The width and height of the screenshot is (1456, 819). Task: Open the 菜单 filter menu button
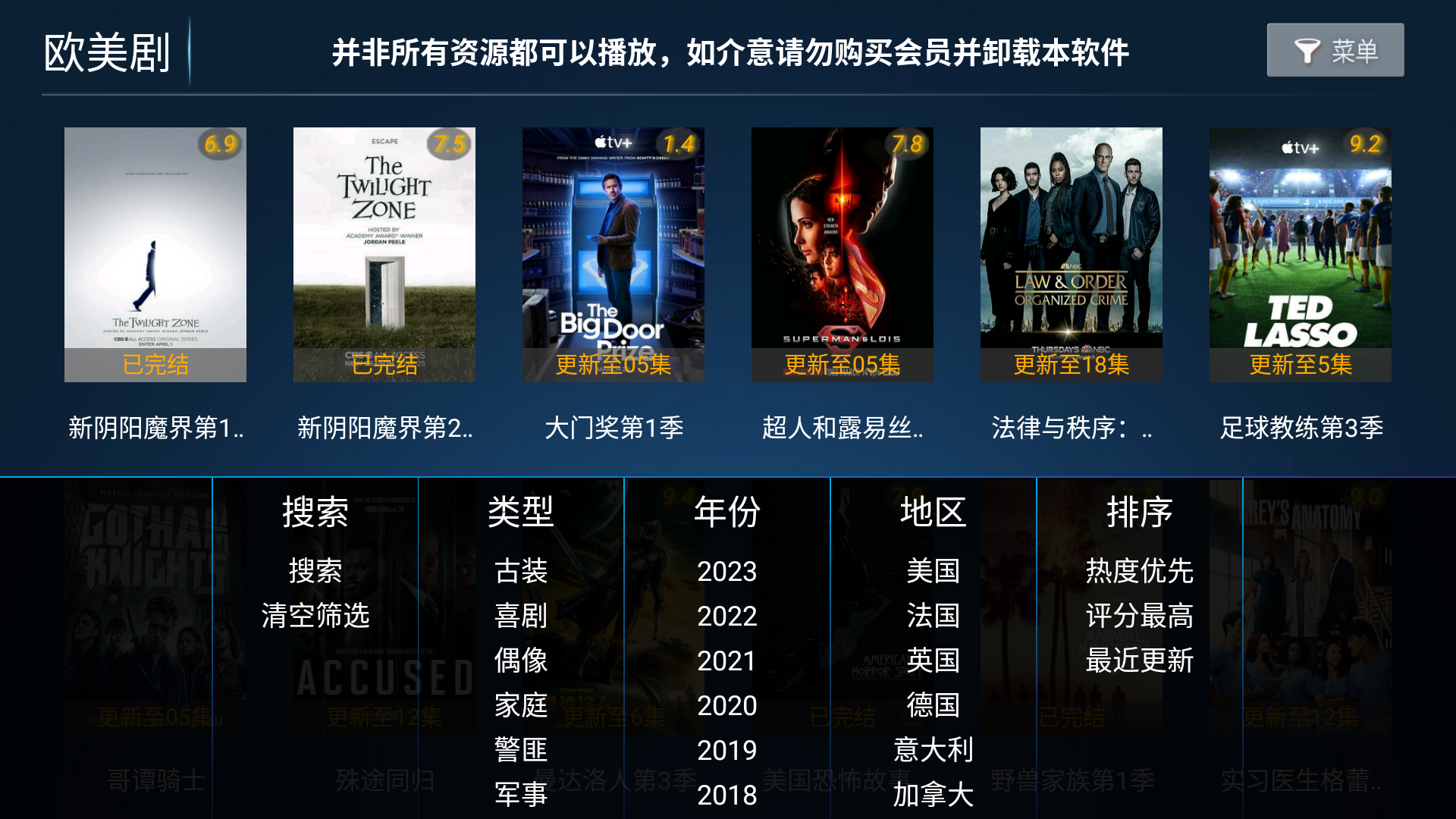click(1335, 51)
